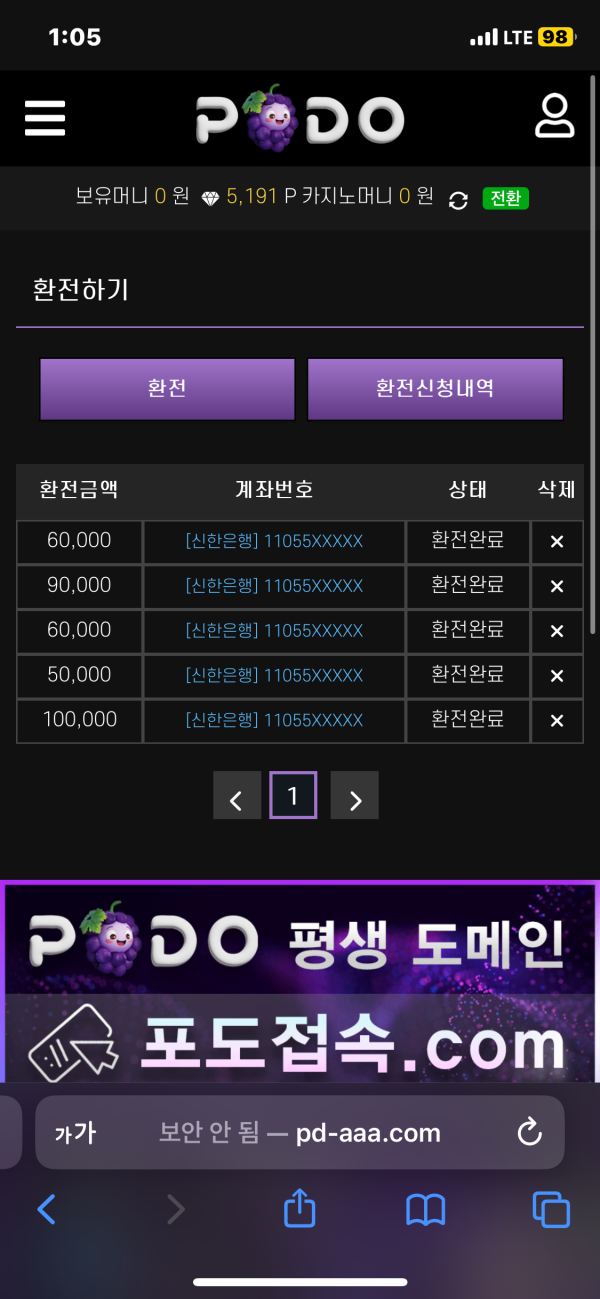Reload the page in Safari
Screen dimensions: 600x1299
529,1133
